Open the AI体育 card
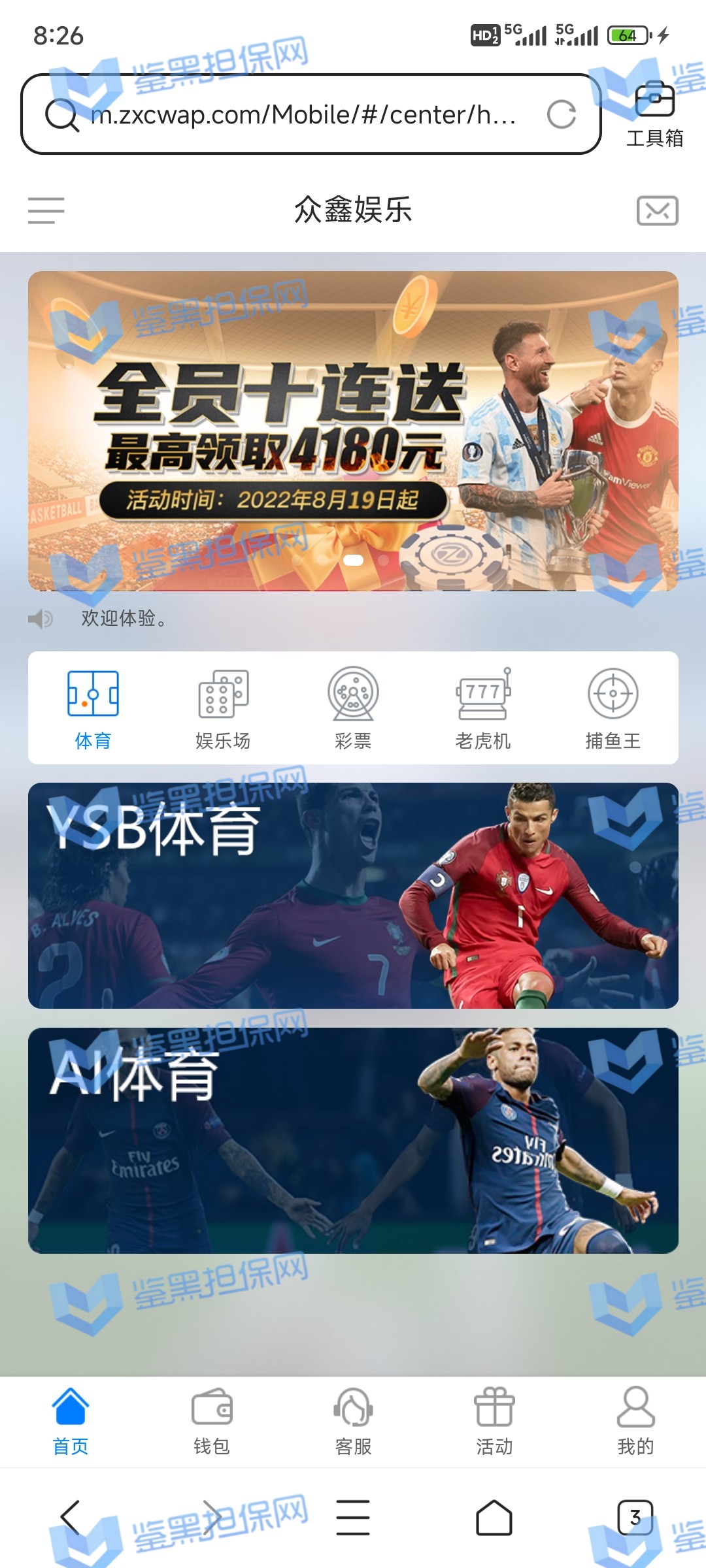 click(x=353, y=1140)
